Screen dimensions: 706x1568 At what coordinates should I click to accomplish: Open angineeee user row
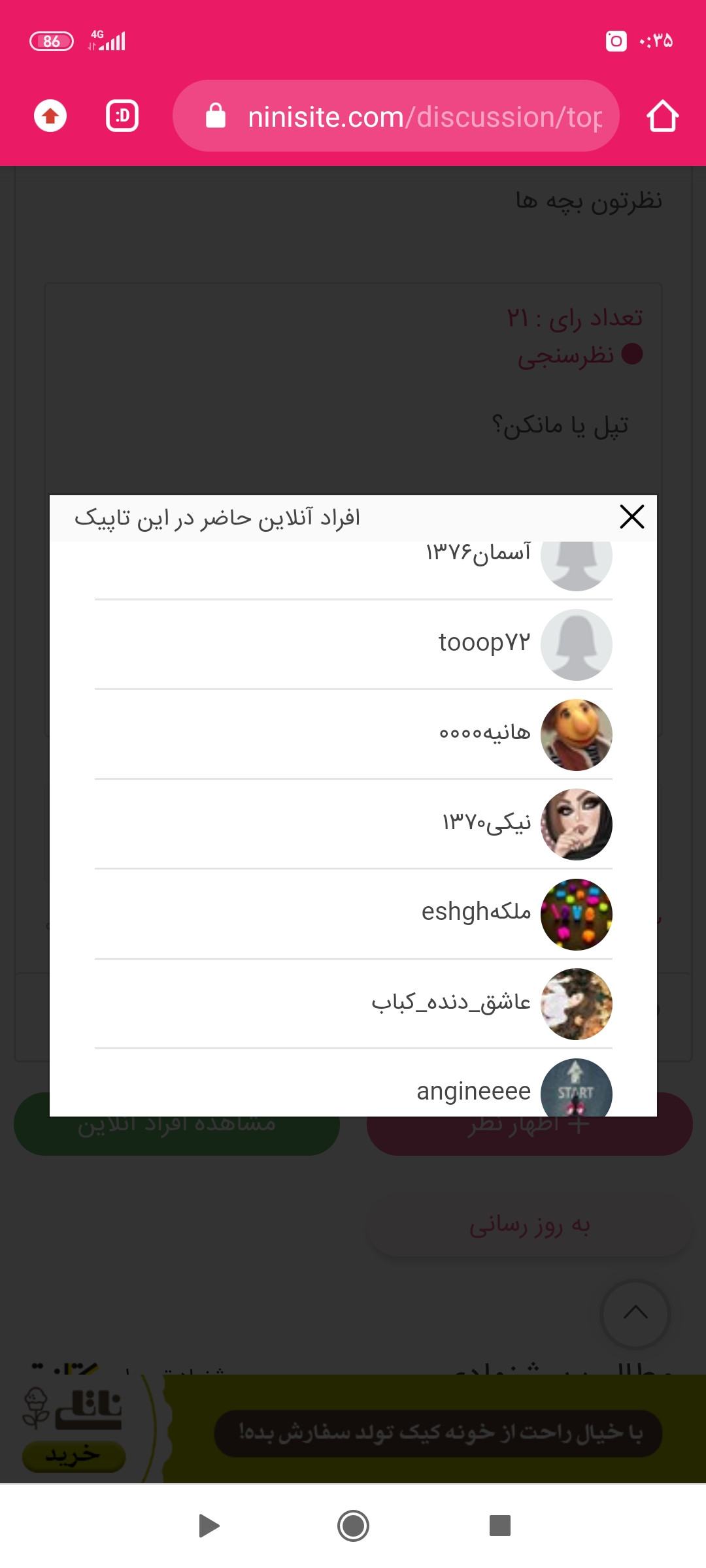coord(474,1091)
